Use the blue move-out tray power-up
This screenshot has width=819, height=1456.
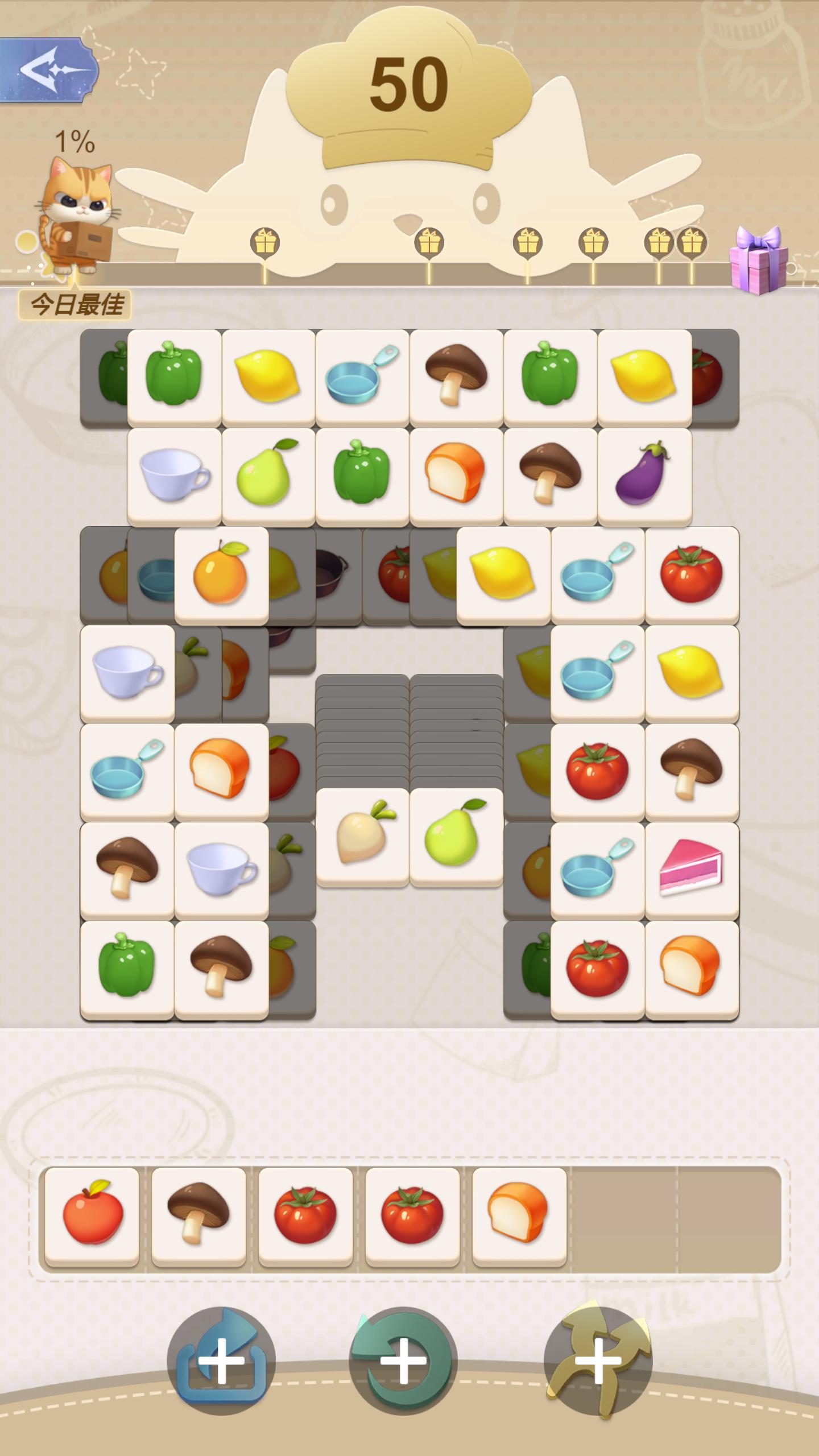(221, 1360)
